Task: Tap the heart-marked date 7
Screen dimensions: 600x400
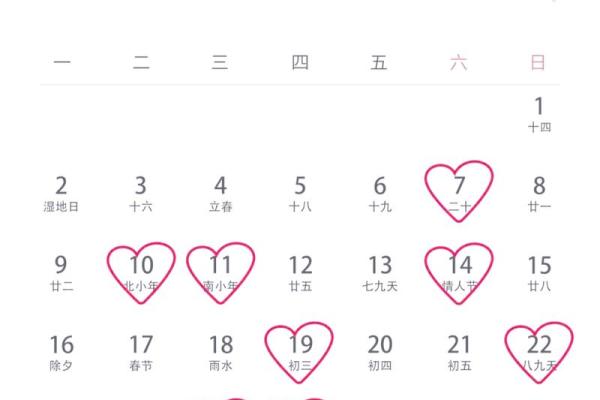Action: coord(459,191)
